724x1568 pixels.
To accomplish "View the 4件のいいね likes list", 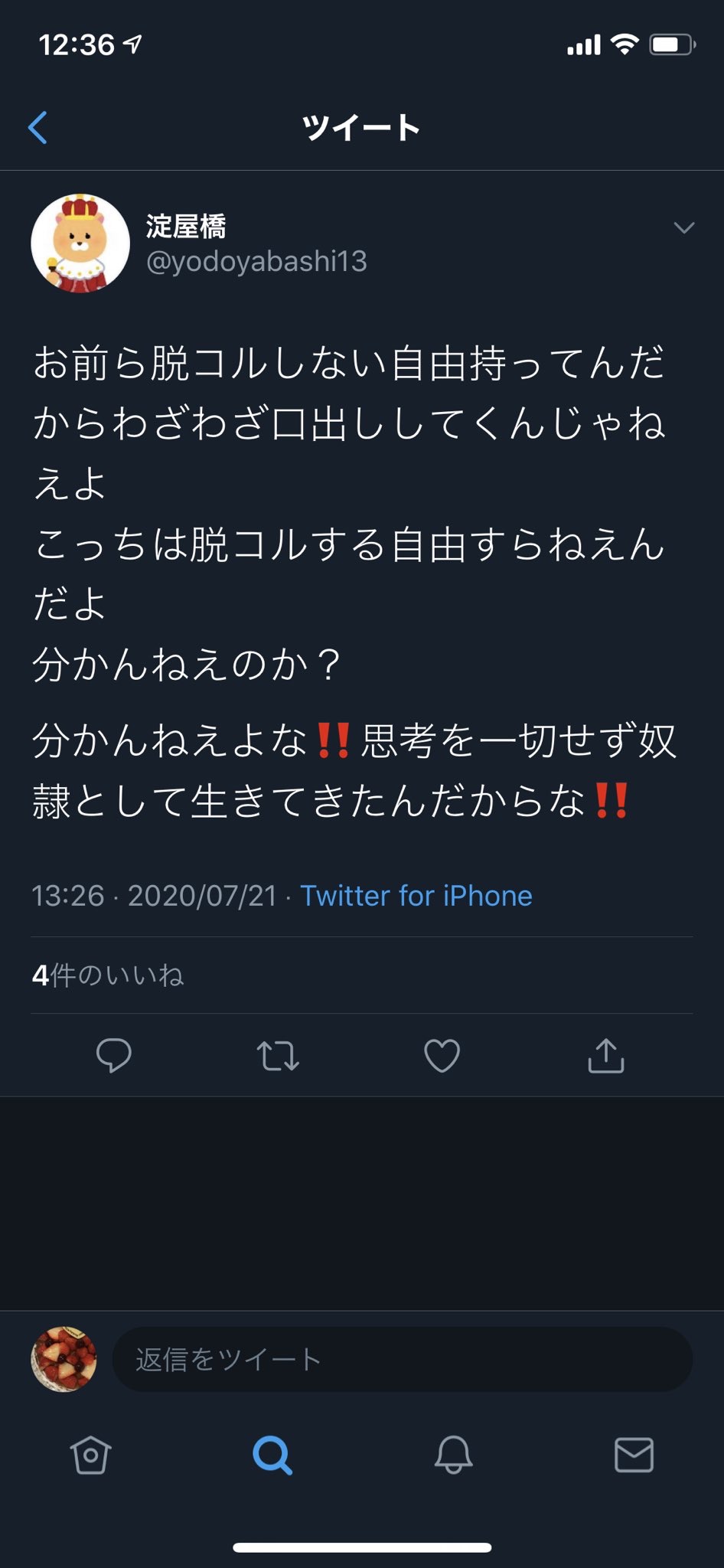I will click(108, 975).
